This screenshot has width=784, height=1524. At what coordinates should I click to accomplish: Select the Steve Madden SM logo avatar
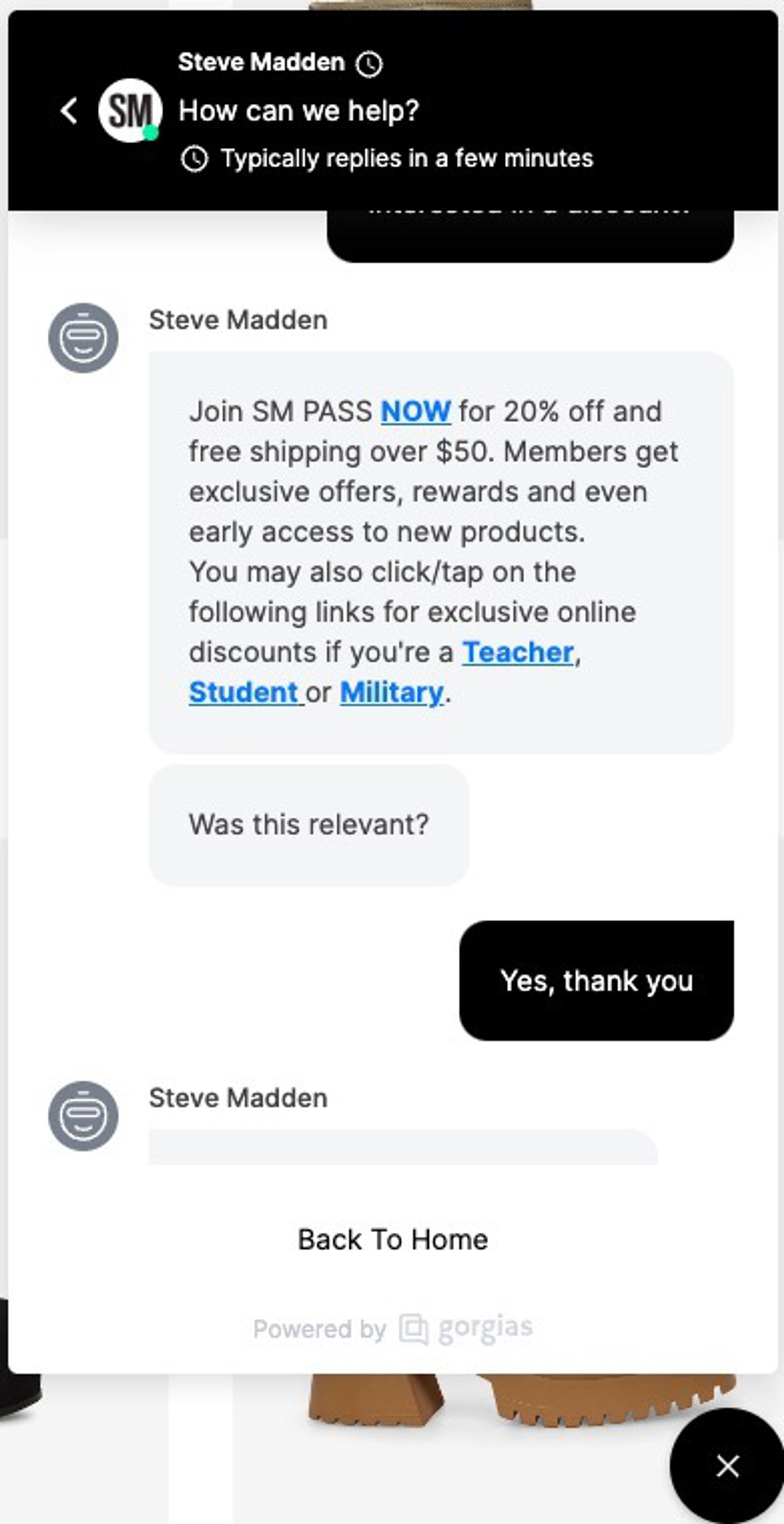tap(130, 111)
